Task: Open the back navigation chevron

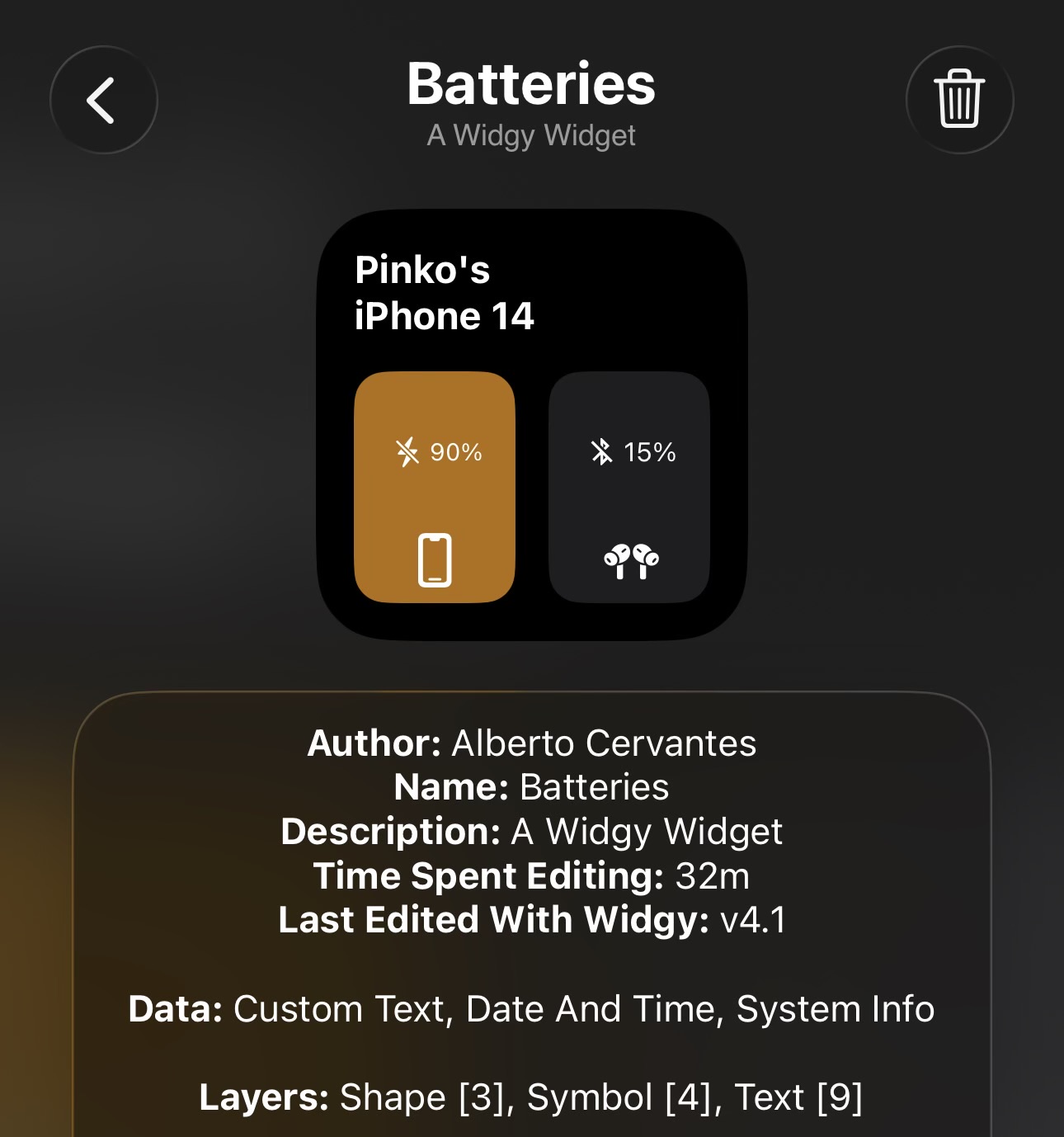Action: point(102,99)
